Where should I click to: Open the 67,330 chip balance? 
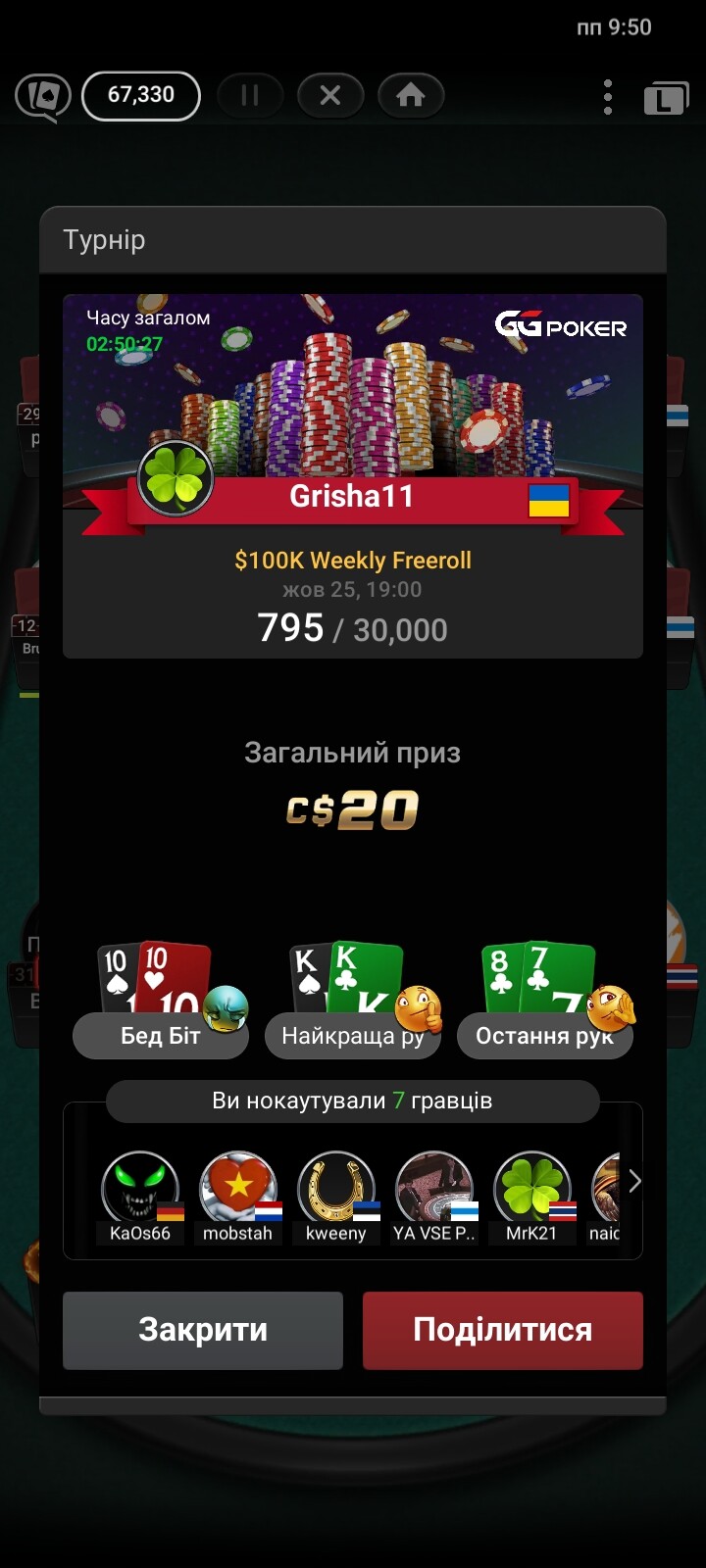[x=141, y=95]
